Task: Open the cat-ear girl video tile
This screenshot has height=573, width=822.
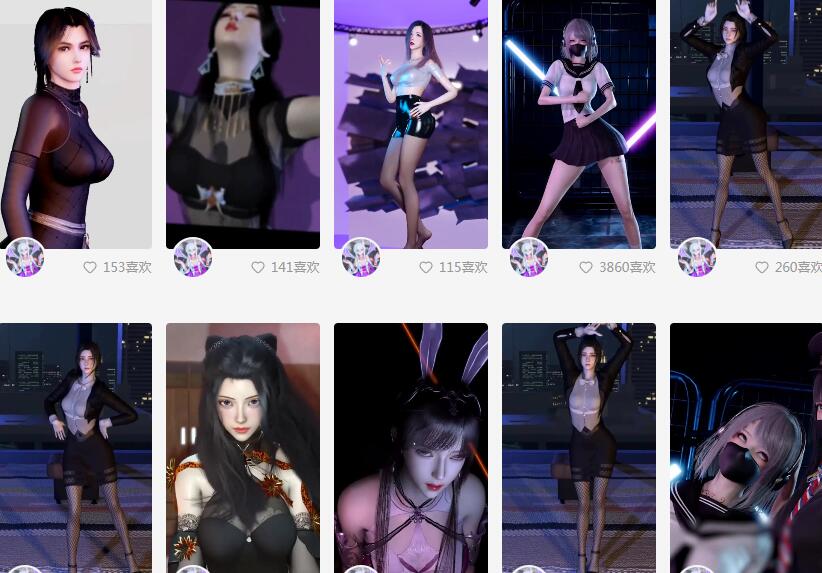Action: point(243,445)
